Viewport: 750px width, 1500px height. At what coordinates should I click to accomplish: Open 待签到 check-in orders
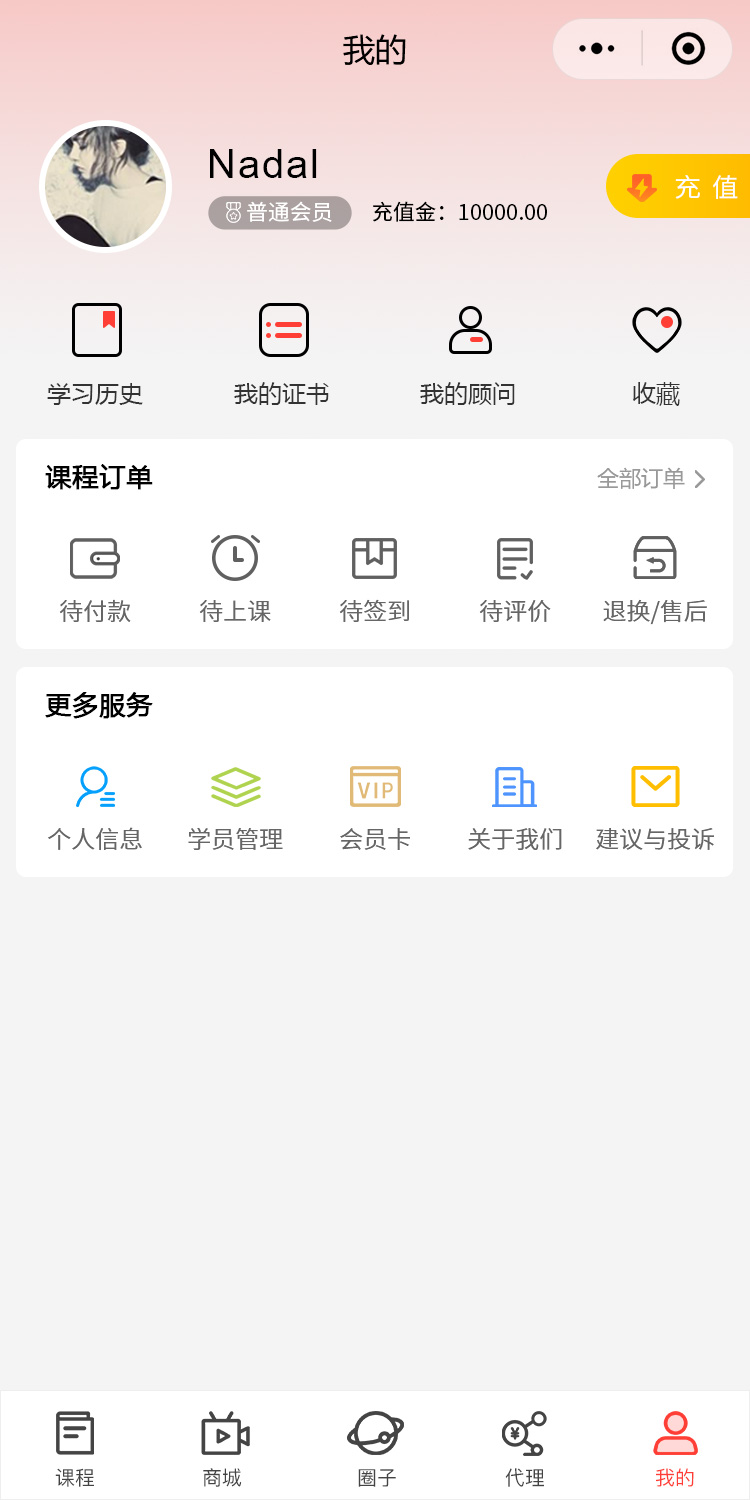pyautogui.click(x=375, y=579)
